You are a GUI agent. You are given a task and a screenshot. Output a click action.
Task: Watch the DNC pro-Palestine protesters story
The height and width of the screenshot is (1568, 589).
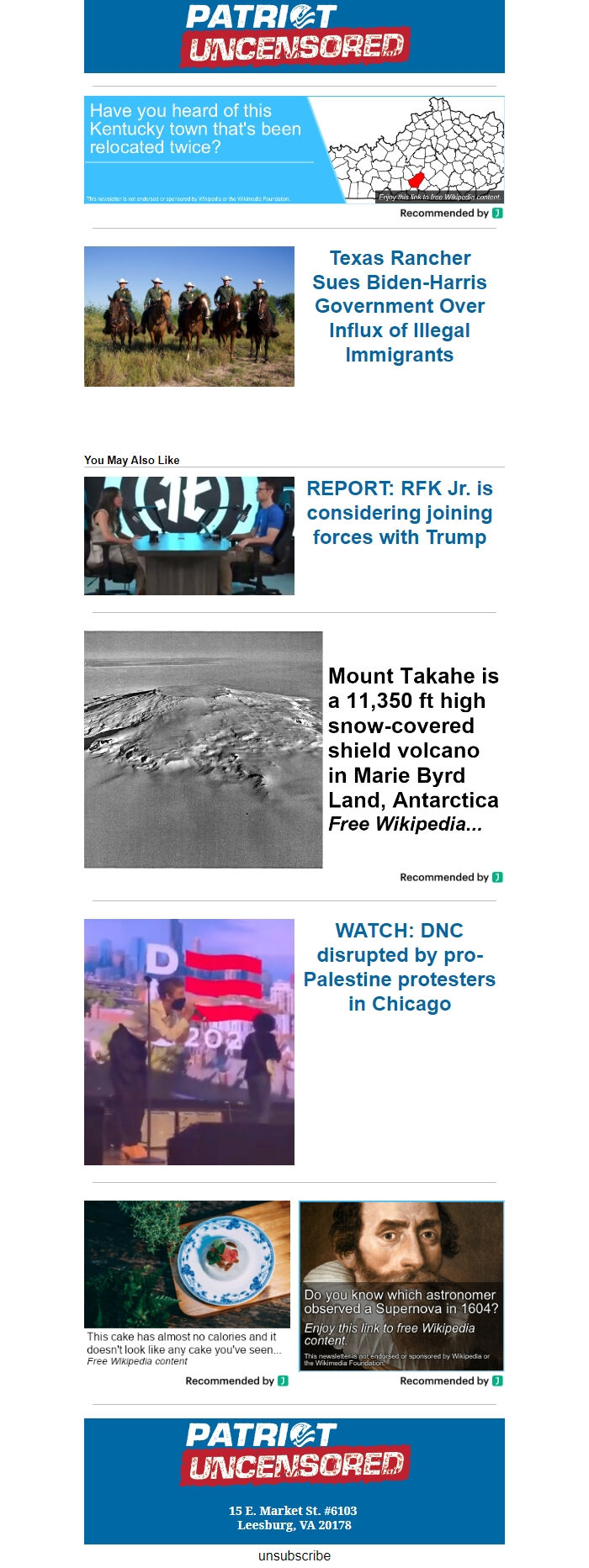click(x=399, y=967)
